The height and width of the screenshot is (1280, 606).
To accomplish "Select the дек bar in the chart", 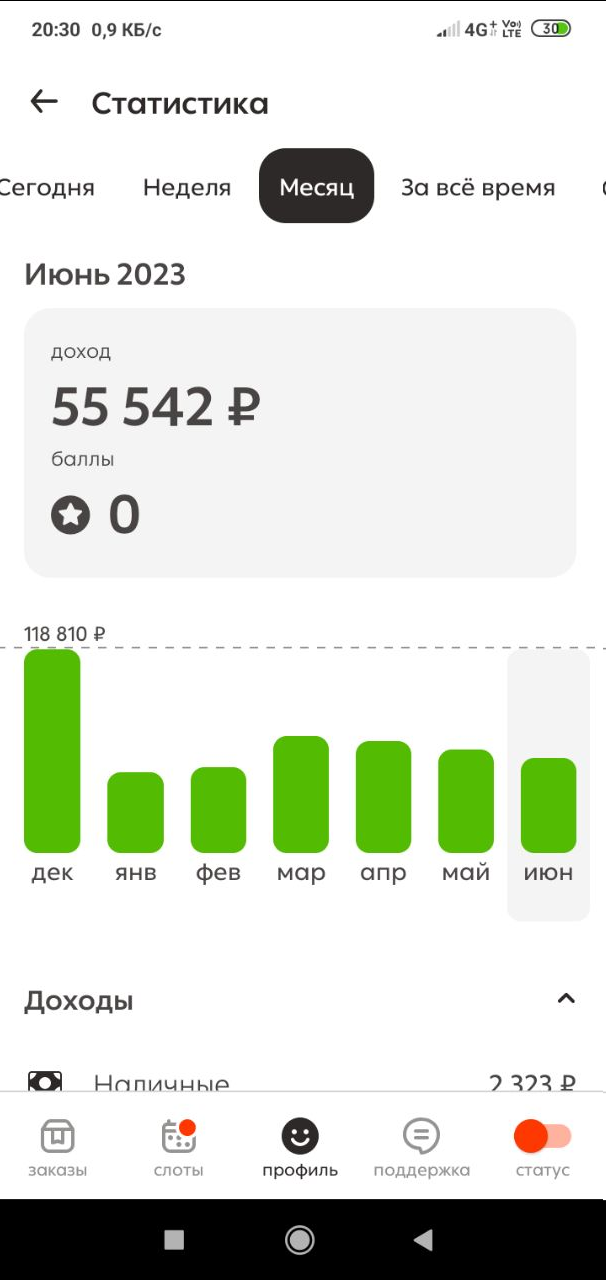I will pyautogui.click(x=52, y=751).
